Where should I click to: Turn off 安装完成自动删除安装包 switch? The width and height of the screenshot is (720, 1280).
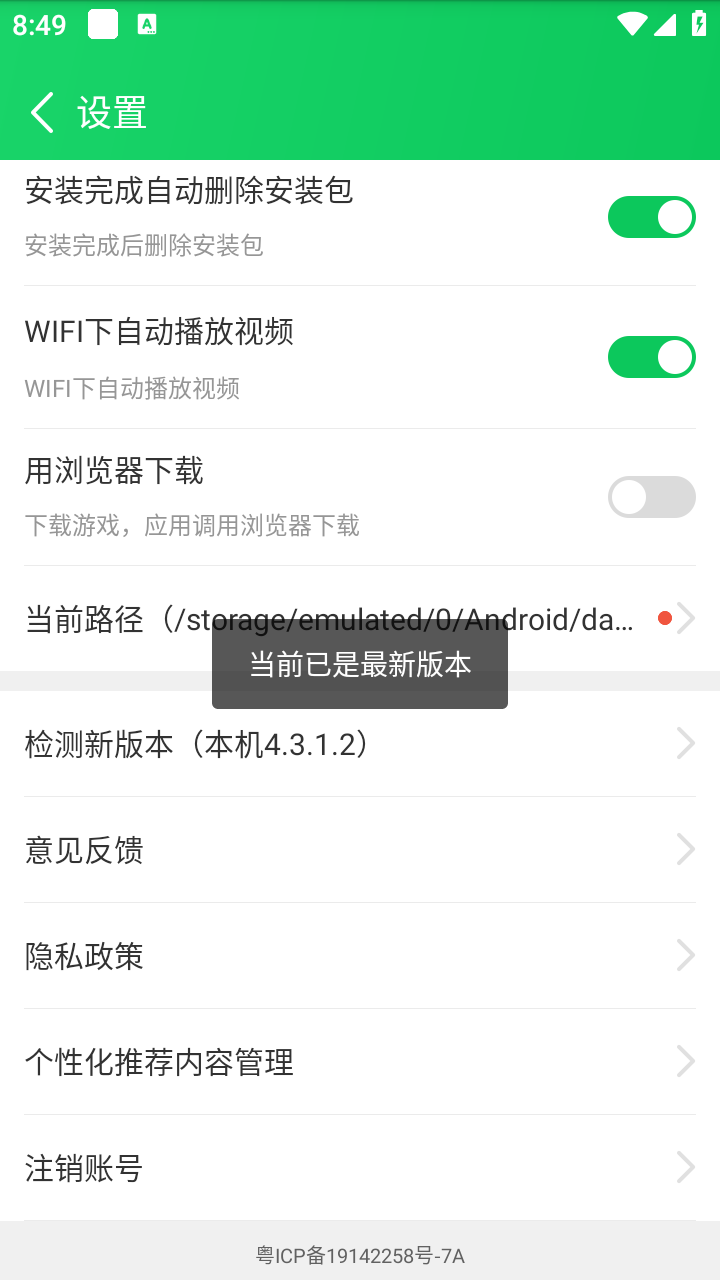[x=652, y=217]
